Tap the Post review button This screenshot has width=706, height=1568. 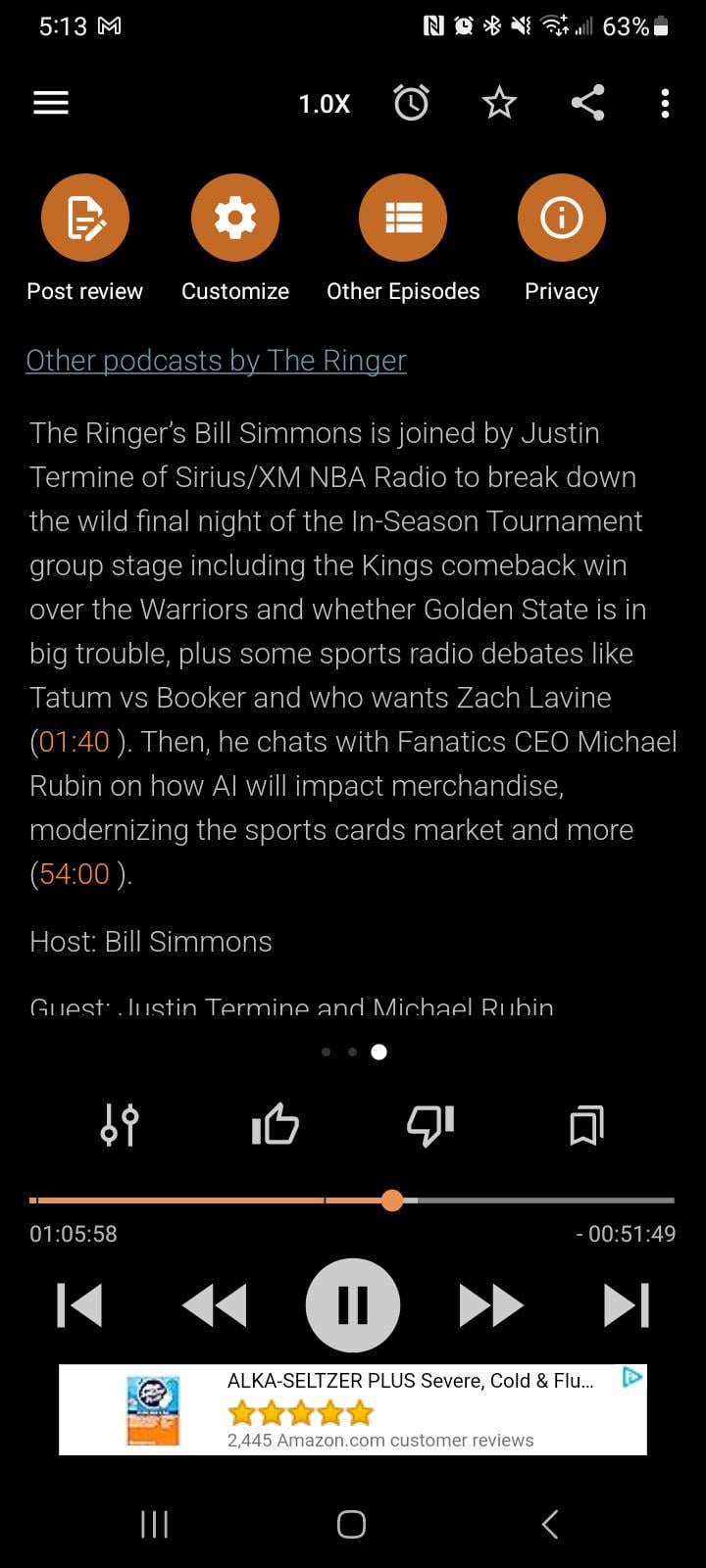85,218
